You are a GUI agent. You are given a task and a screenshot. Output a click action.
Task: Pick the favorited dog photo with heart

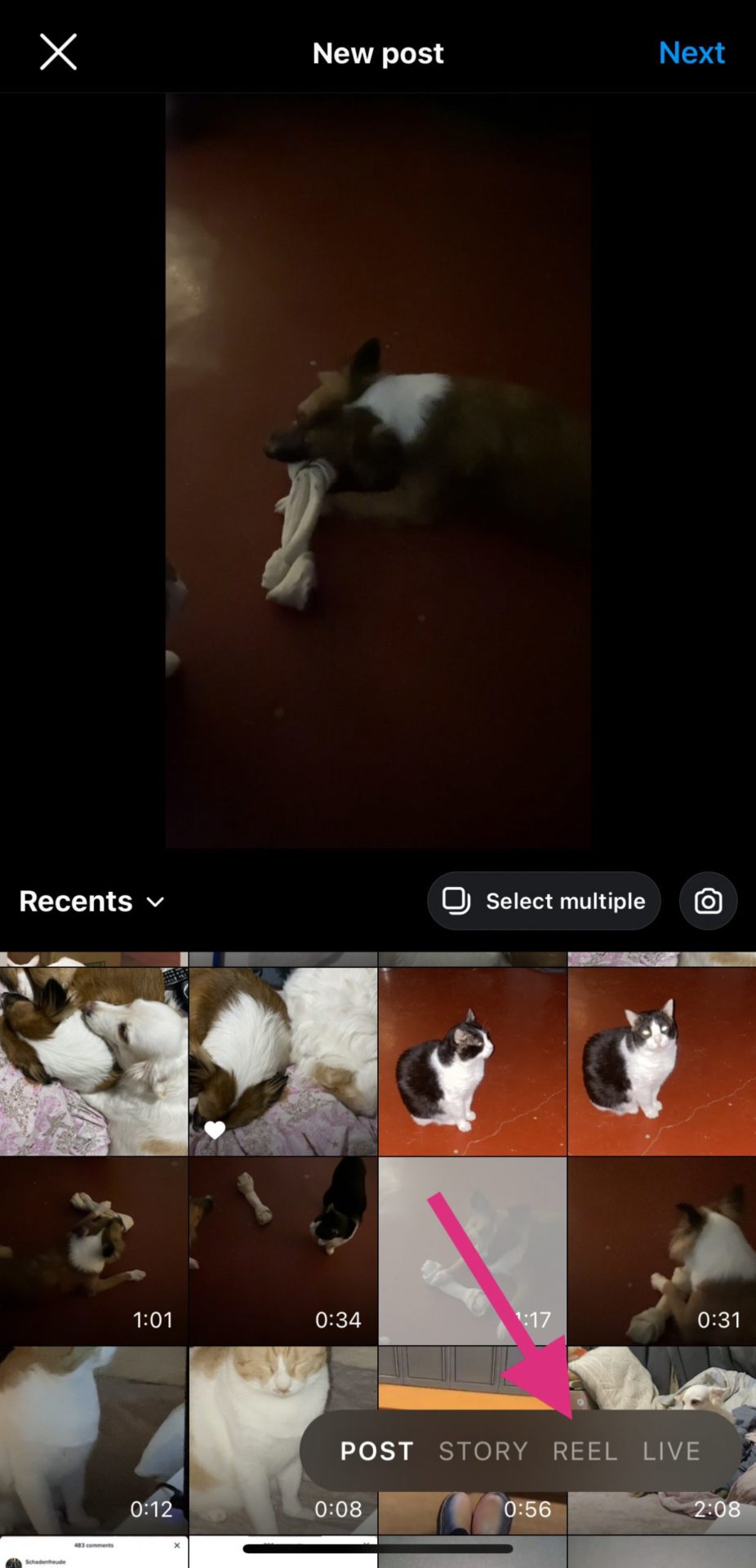282,1061
